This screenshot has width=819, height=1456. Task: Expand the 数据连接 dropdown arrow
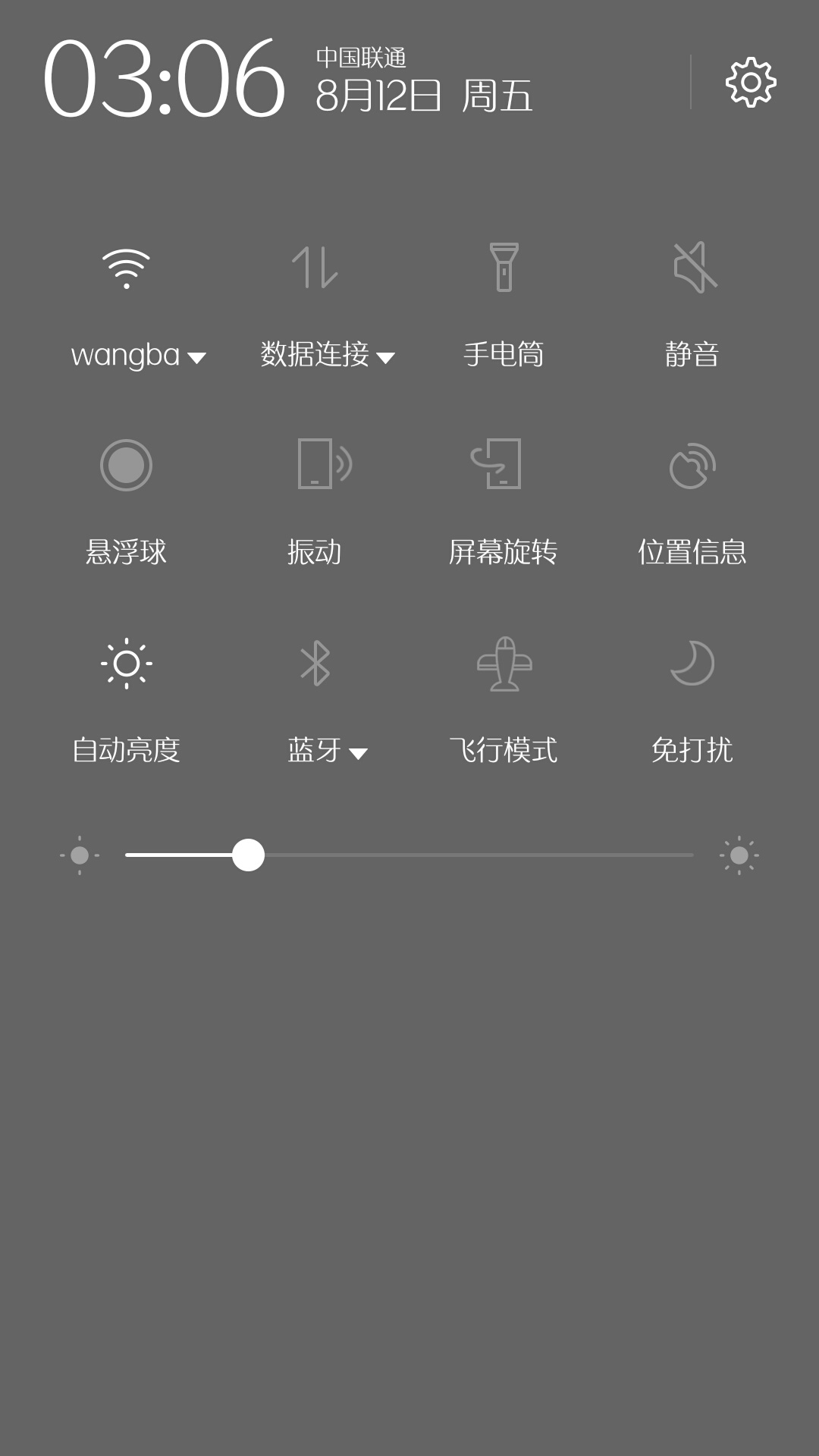[x=385, y=358]
